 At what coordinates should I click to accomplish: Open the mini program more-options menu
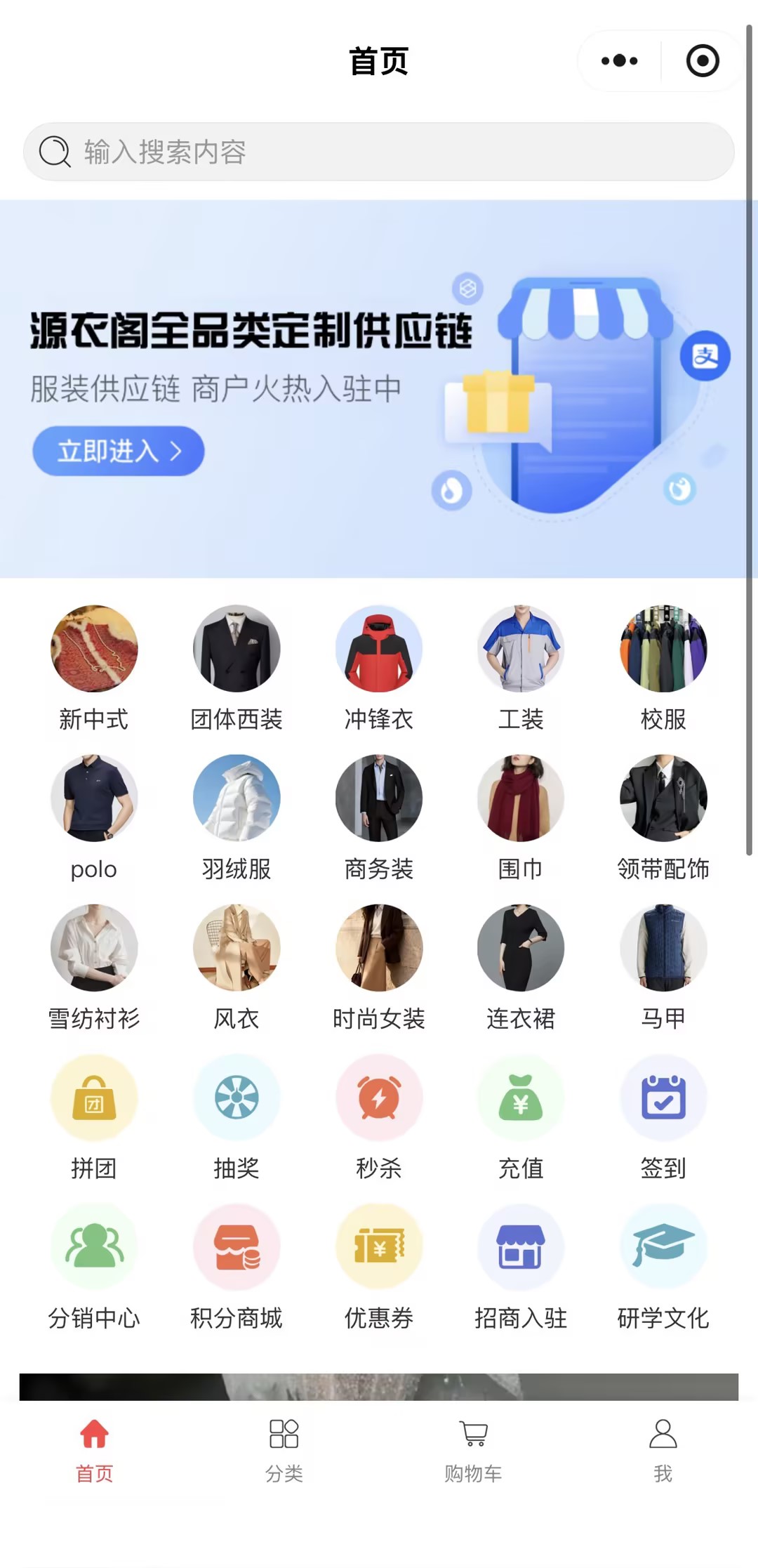pyautogui.click(x=619, y=61)
